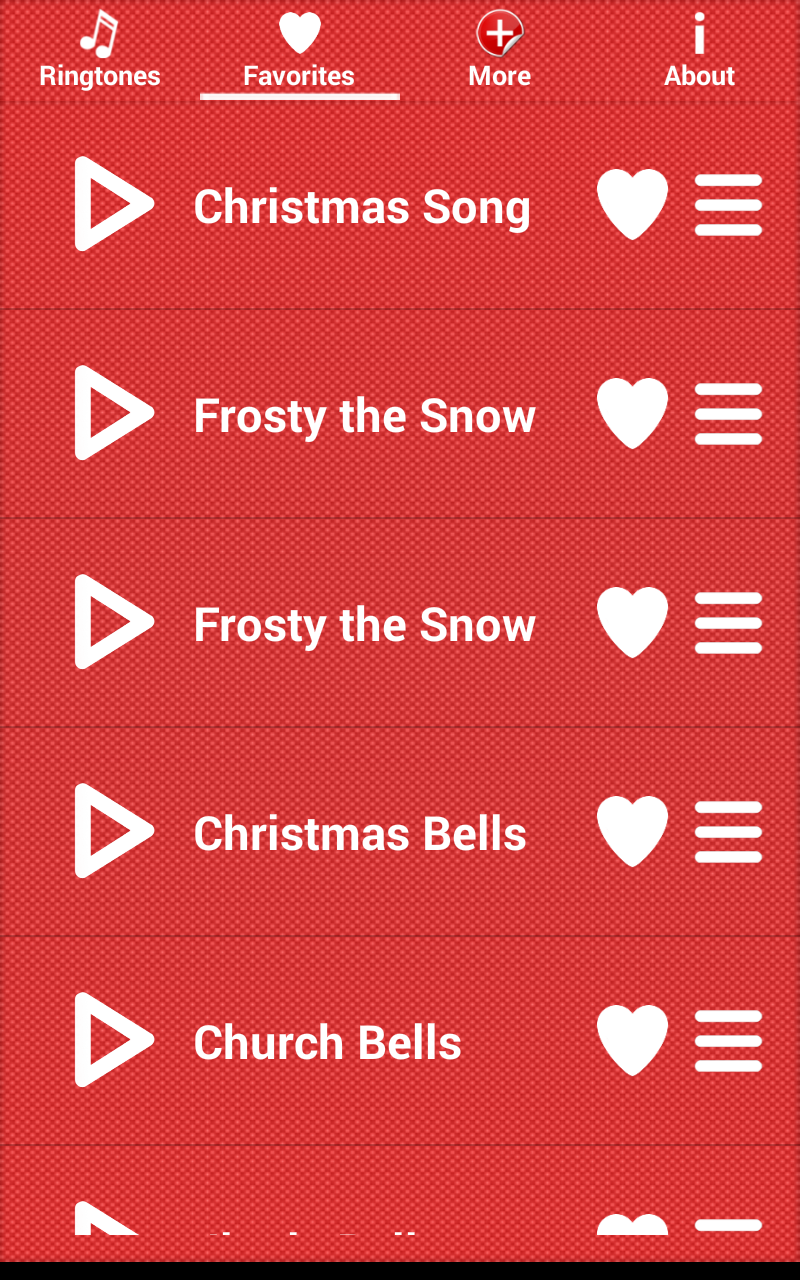
Task: Unfavorite Christmas Song with its heart icon
Action: click(632, 204)
